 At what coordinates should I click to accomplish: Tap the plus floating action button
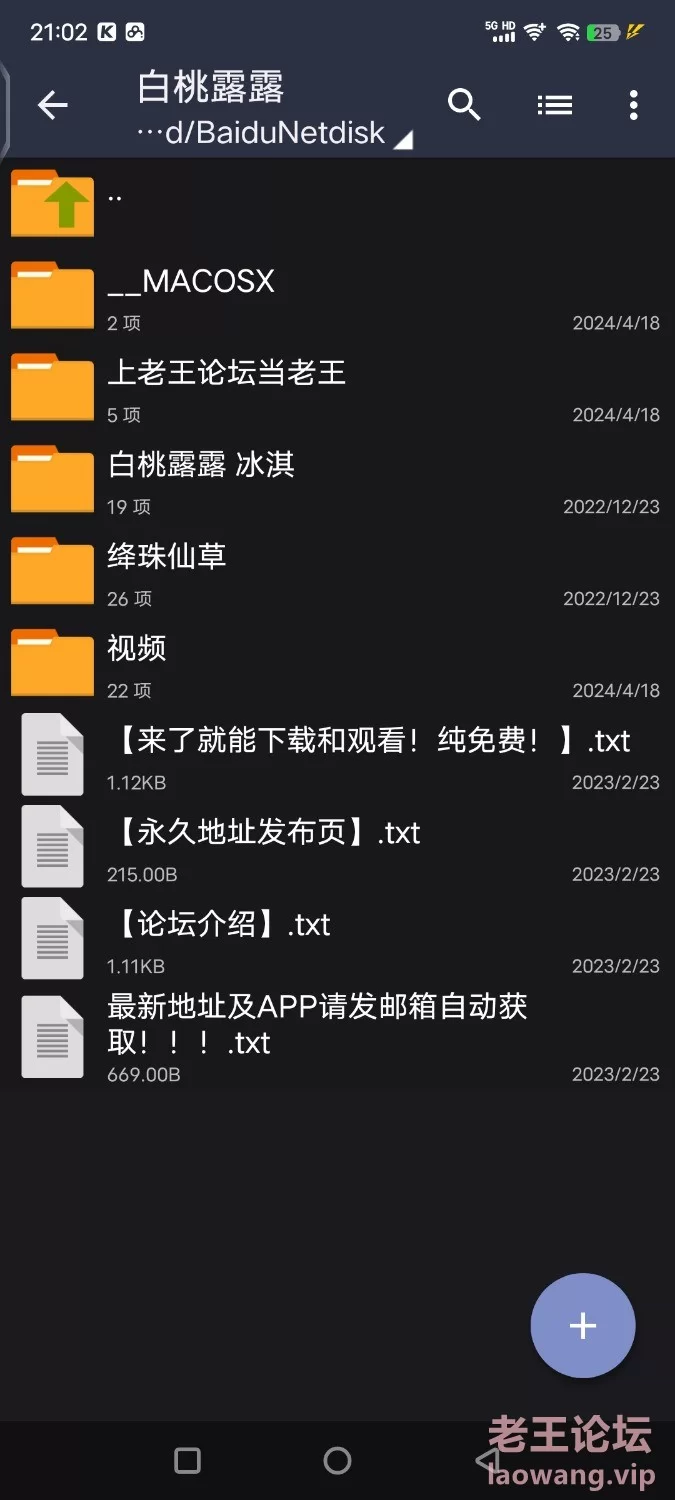pos(582,1326)
